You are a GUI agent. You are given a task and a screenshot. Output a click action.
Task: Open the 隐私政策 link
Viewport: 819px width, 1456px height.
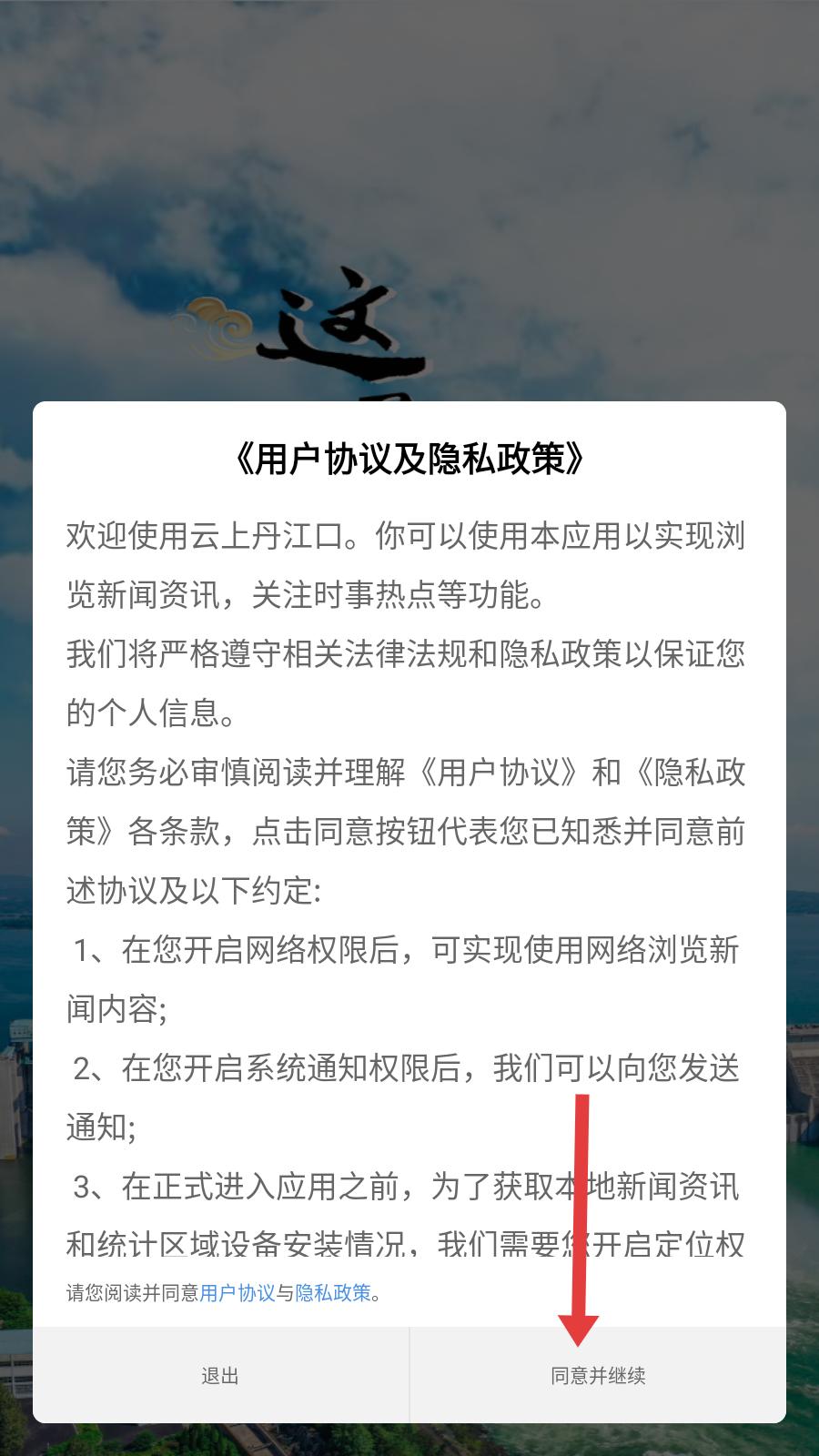click(333, 1293)
